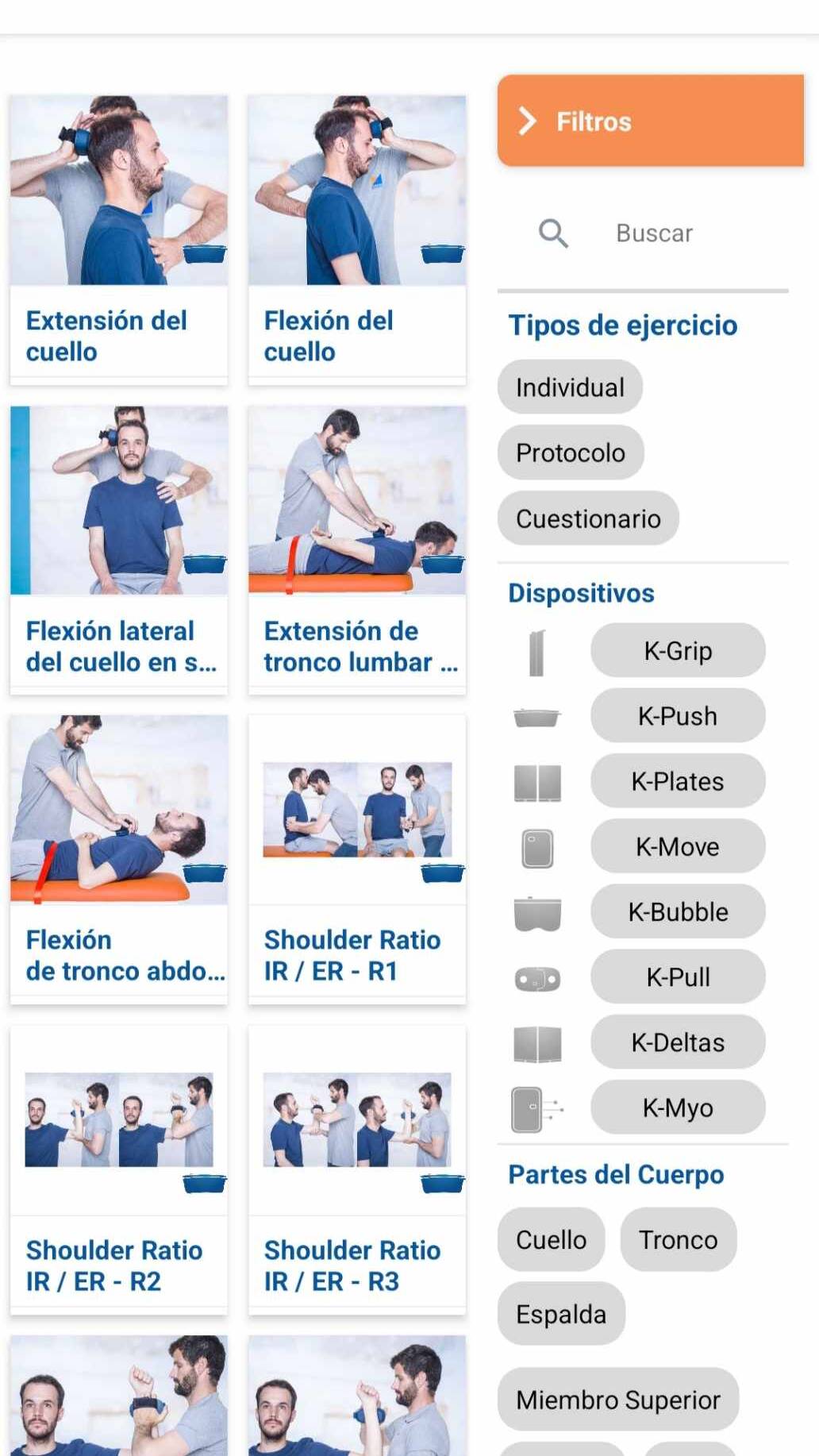819x1456 pixels.
Task: Select K-Pull device
Action: 678,976
